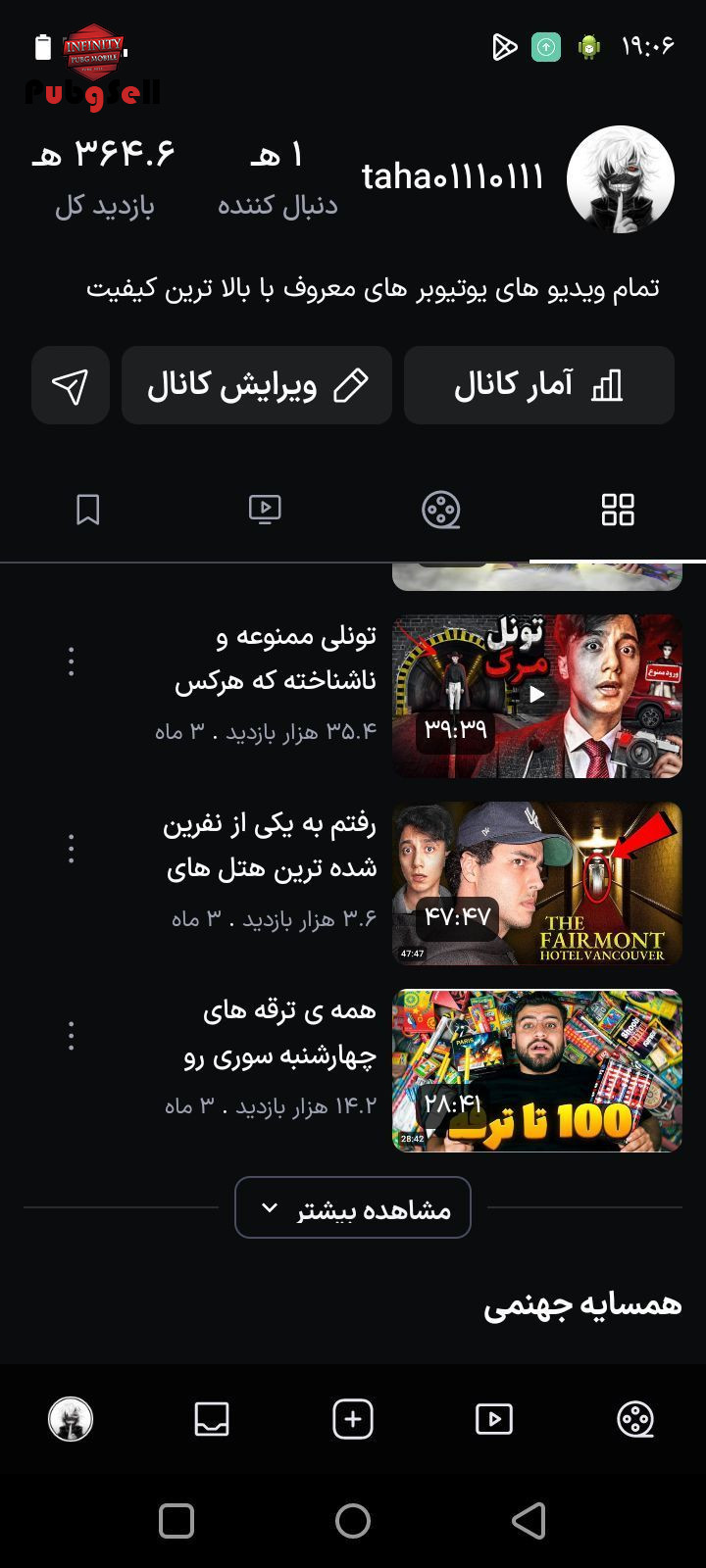Play the ترقه های چهارشنبه سوری video
The width and height of the screenshot is (706, 1568).
click(x=537, y=1070)
